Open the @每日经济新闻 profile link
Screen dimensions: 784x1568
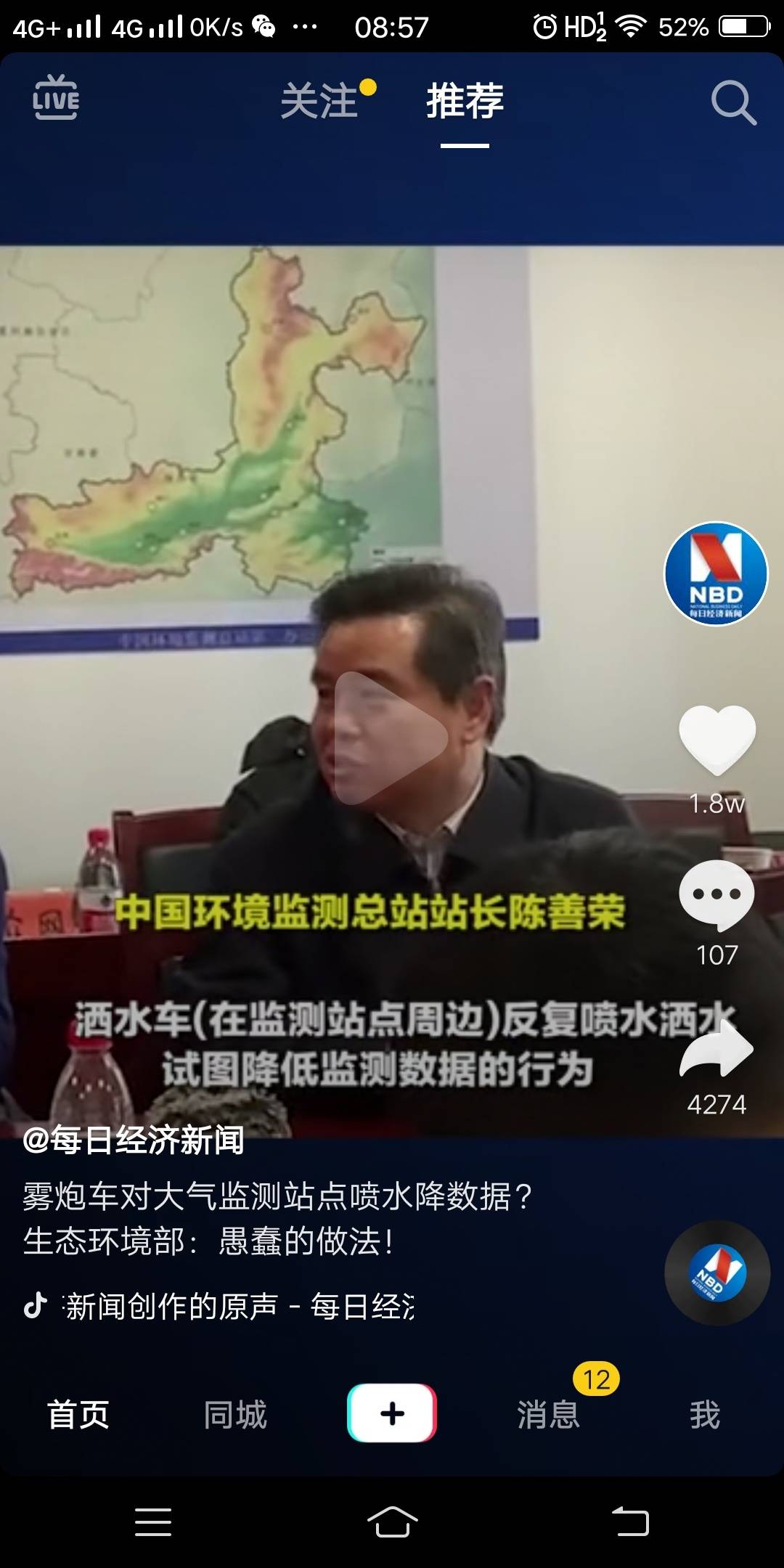(134, 1140)
